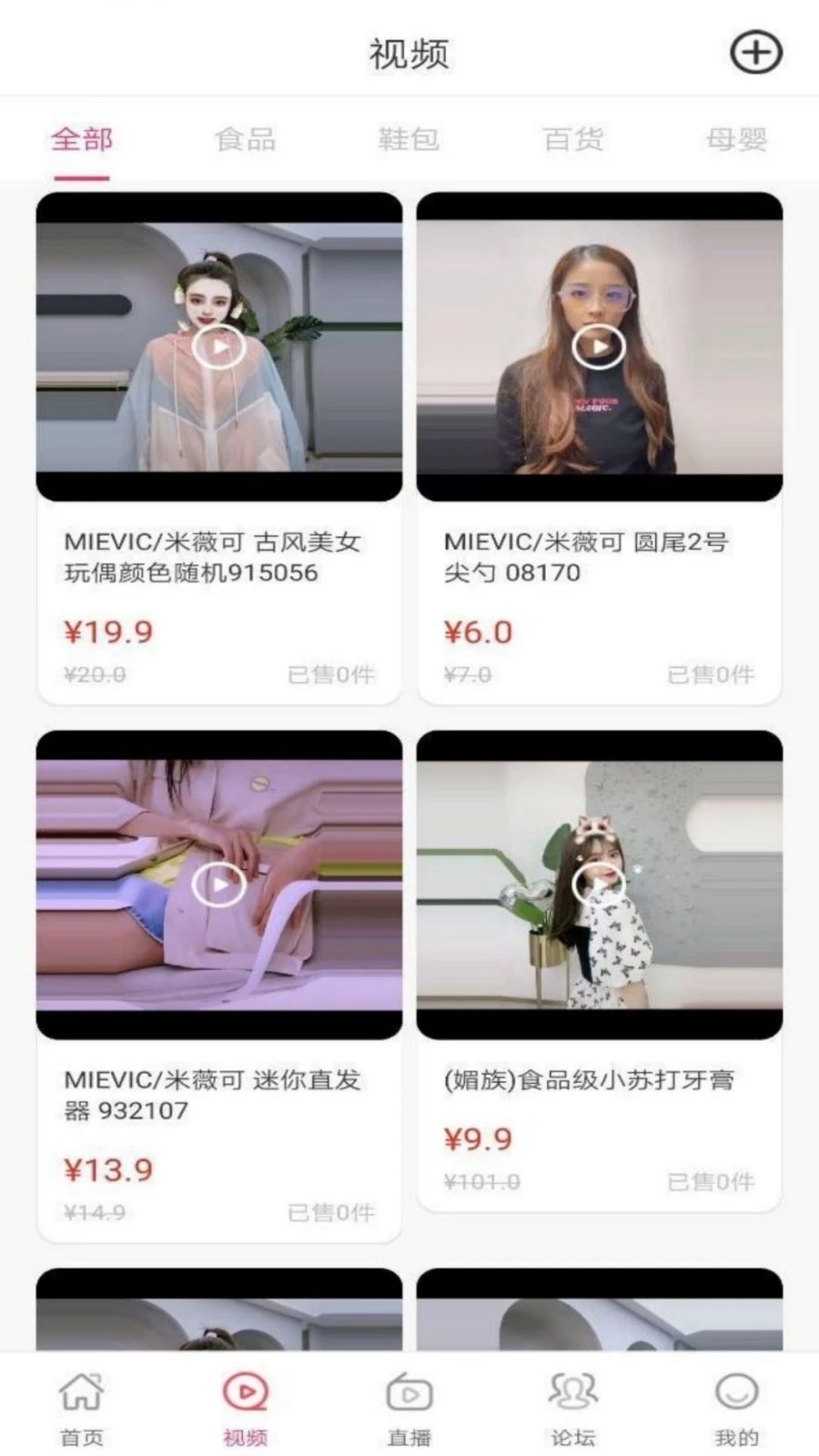819x1456 pixels.
Task: View the 迷你直发器 932107 product details
Action: (x=211, y=1095)
